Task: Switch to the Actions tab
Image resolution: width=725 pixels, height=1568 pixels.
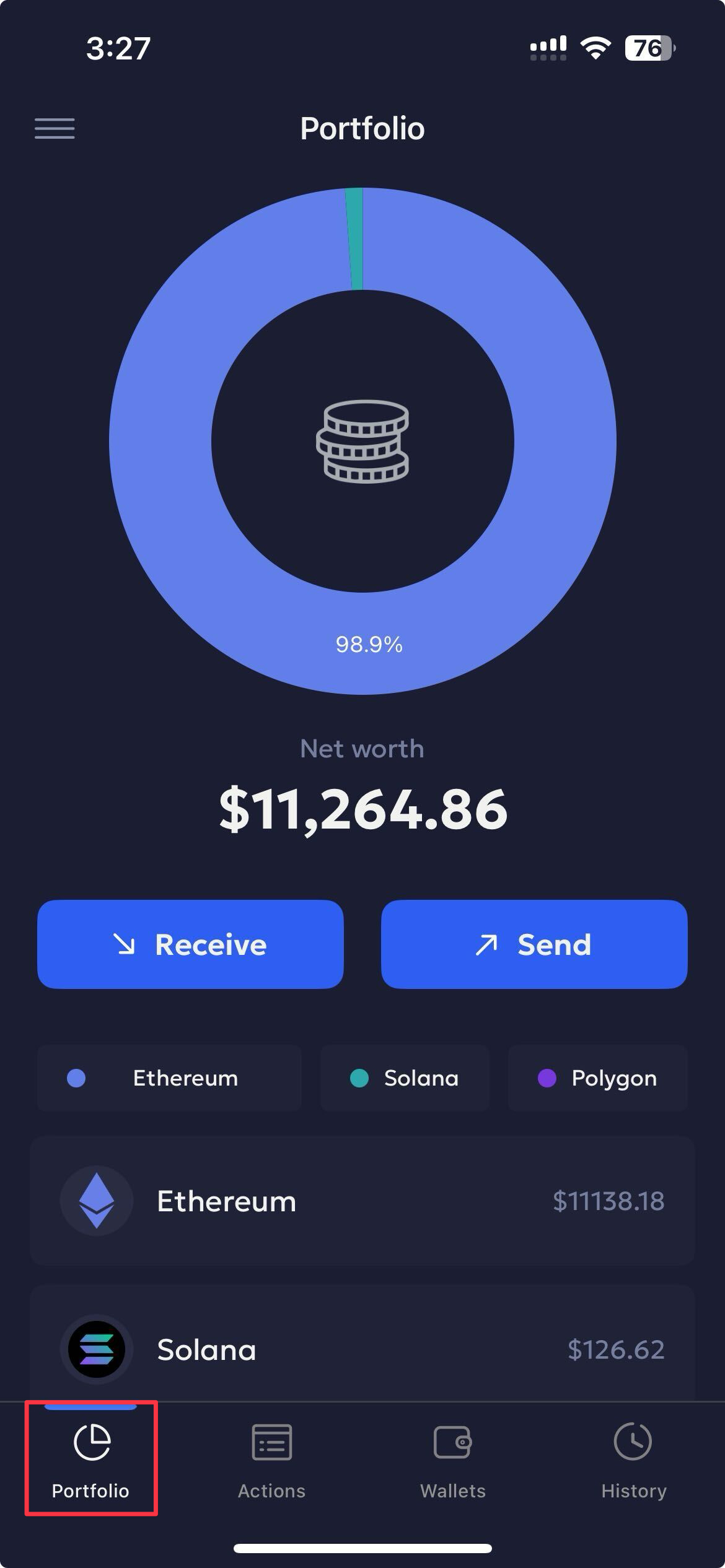Action: click(x=271, y=1460)
